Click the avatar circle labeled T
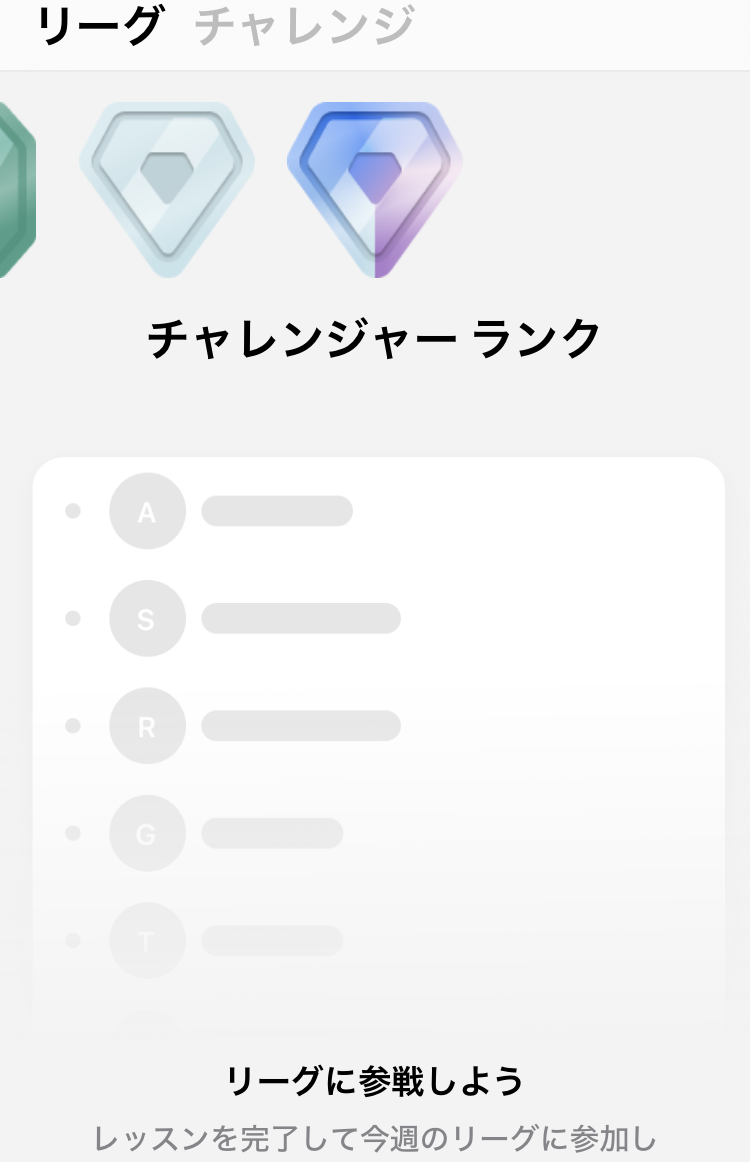 (147, 940)
